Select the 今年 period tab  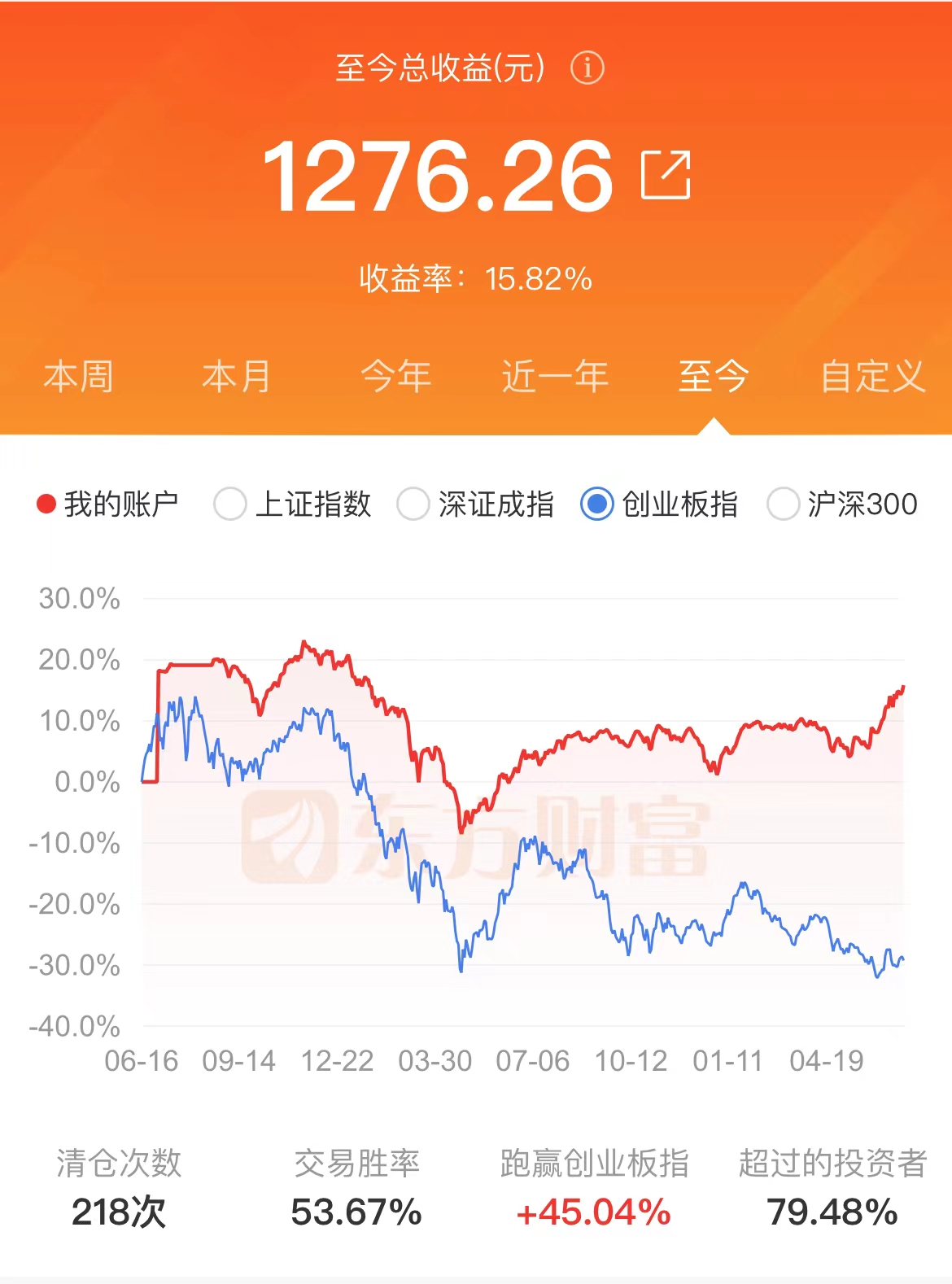pos(396,377)
